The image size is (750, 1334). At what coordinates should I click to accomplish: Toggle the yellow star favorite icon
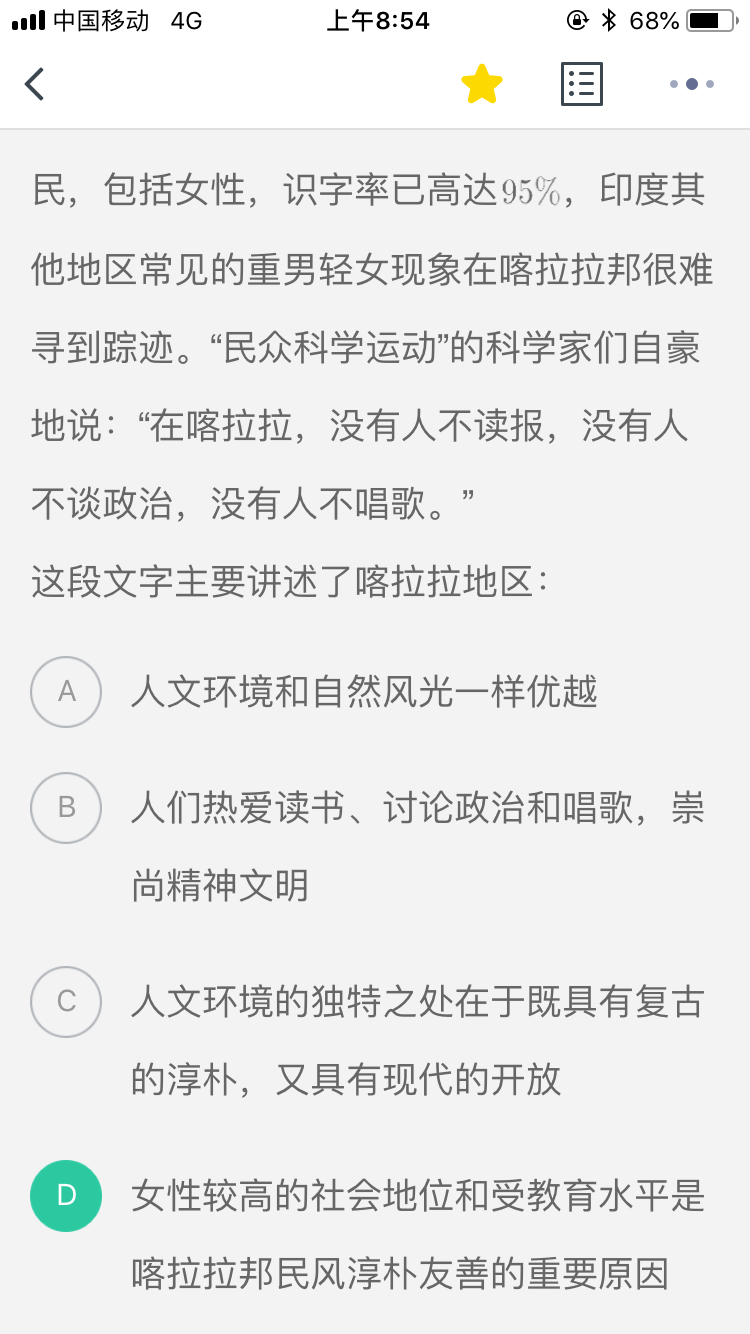coord(482,84)
